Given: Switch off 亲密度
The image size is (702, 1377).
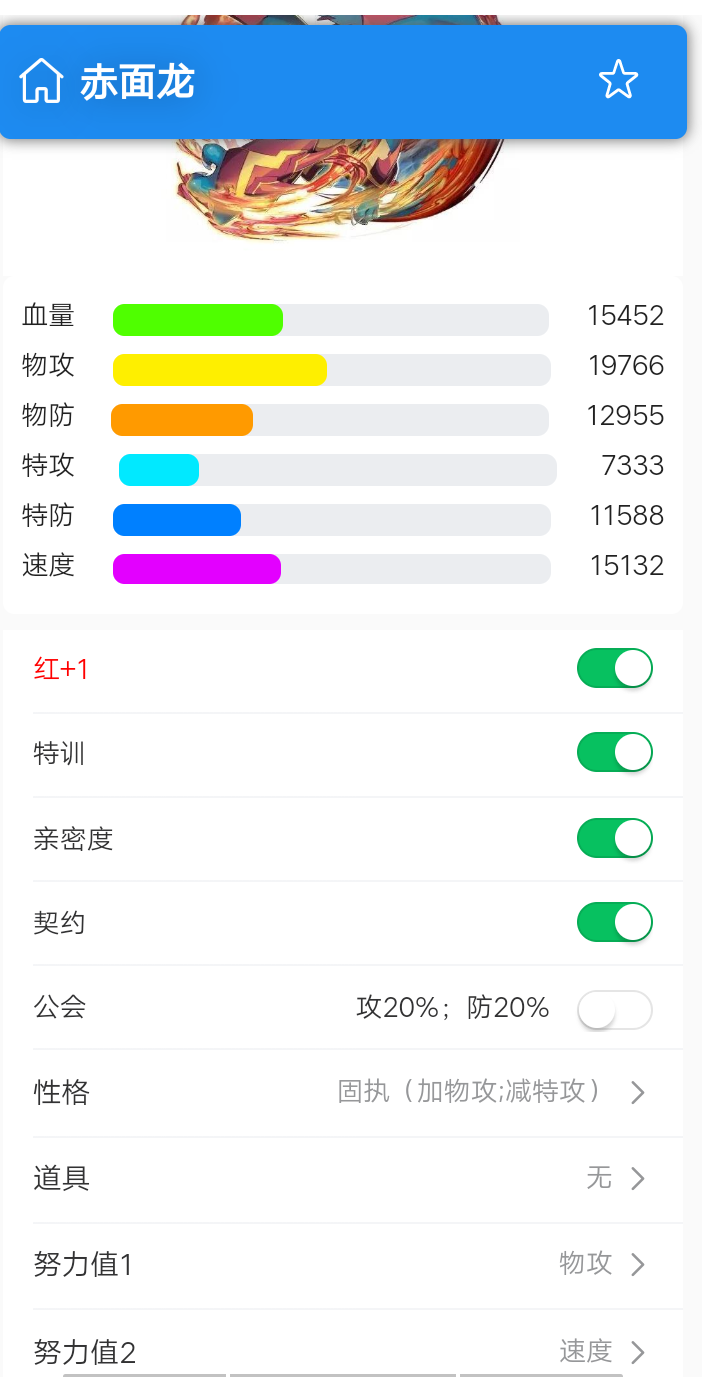Looking at the screenshot, I should click(614, 838).
